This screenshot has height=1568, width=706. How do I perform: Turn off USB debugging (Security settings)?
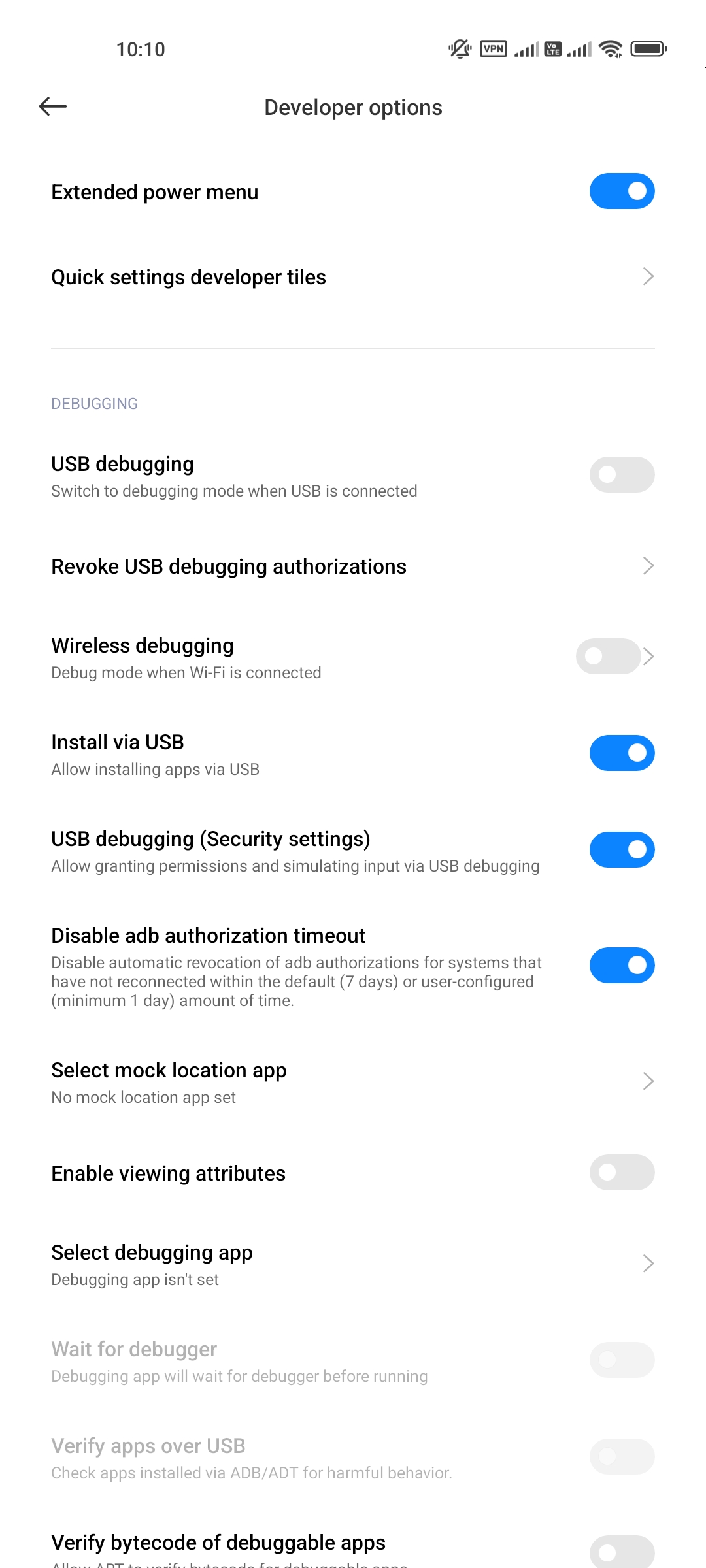pos(622,850)
